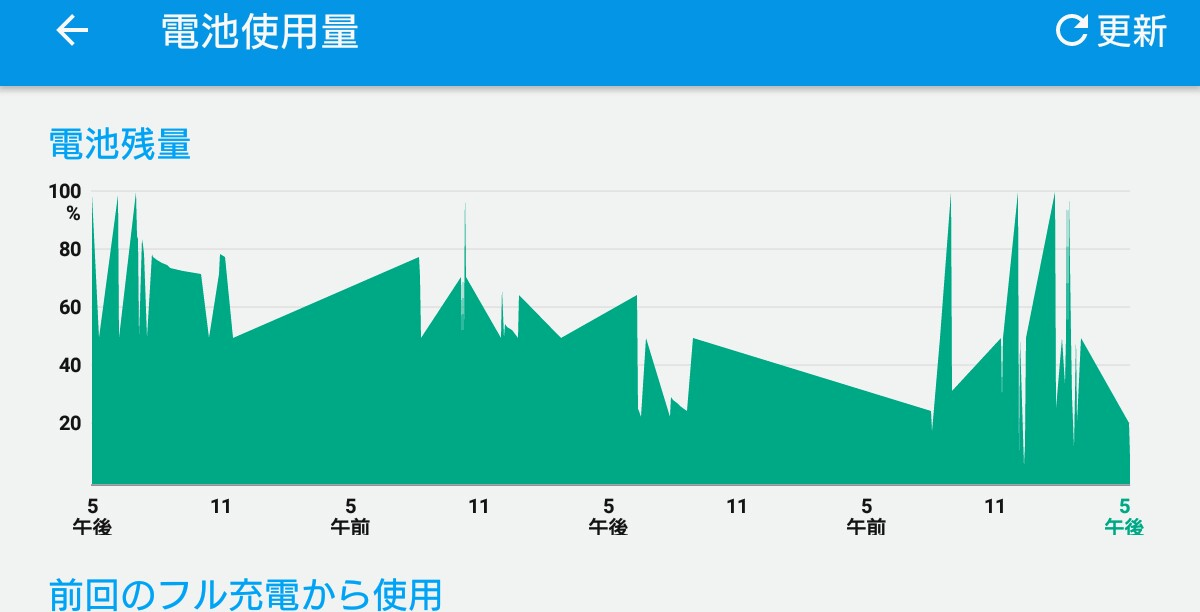1200x612 pixels.
Task: Refresh battery usage with 更新
Action: click(1111, 32)
